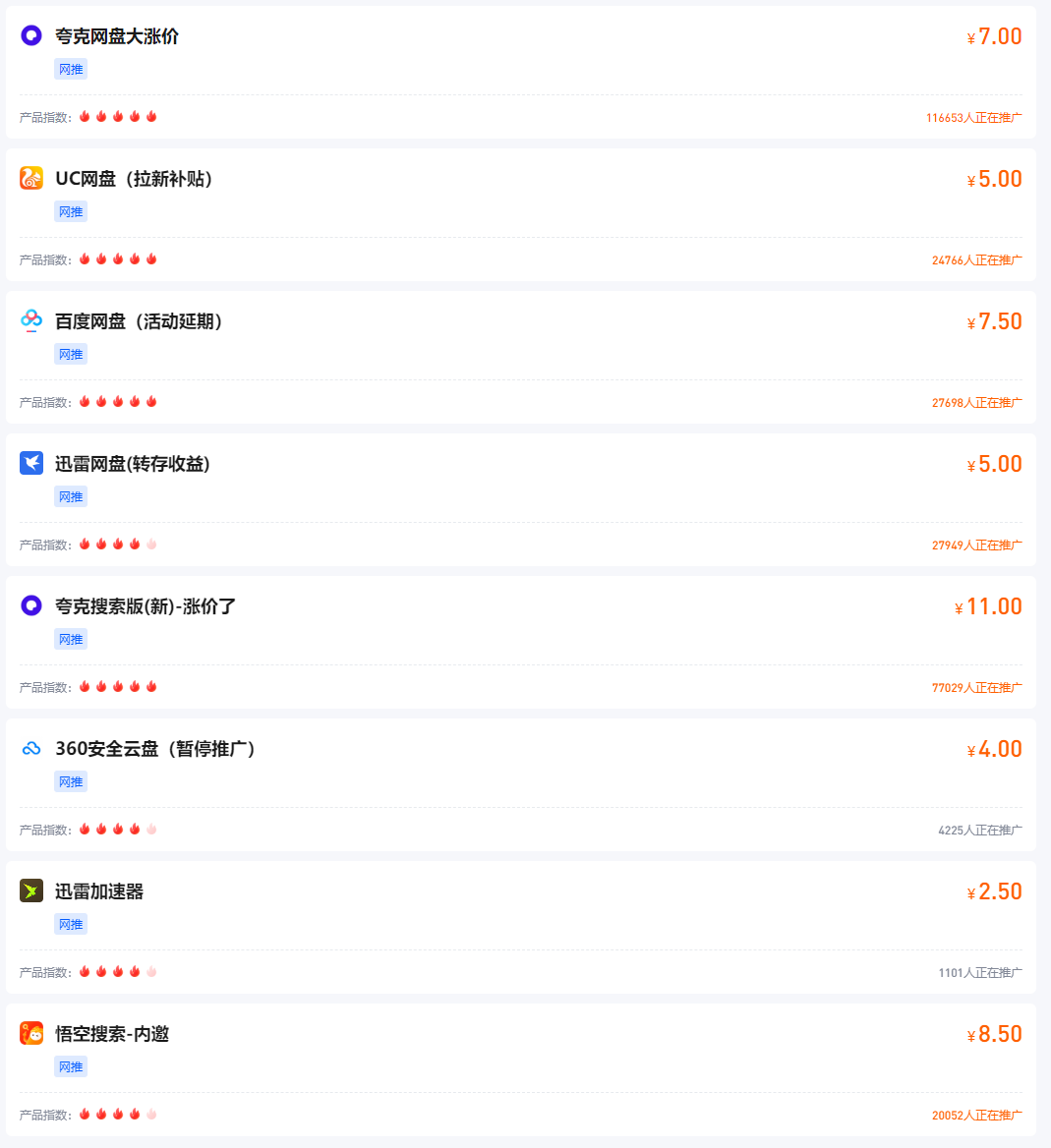The image size is (1051, 1148).
Task: Tap the 夸克搜索版(新)-涨价了 card
Action: pos(146,607)
